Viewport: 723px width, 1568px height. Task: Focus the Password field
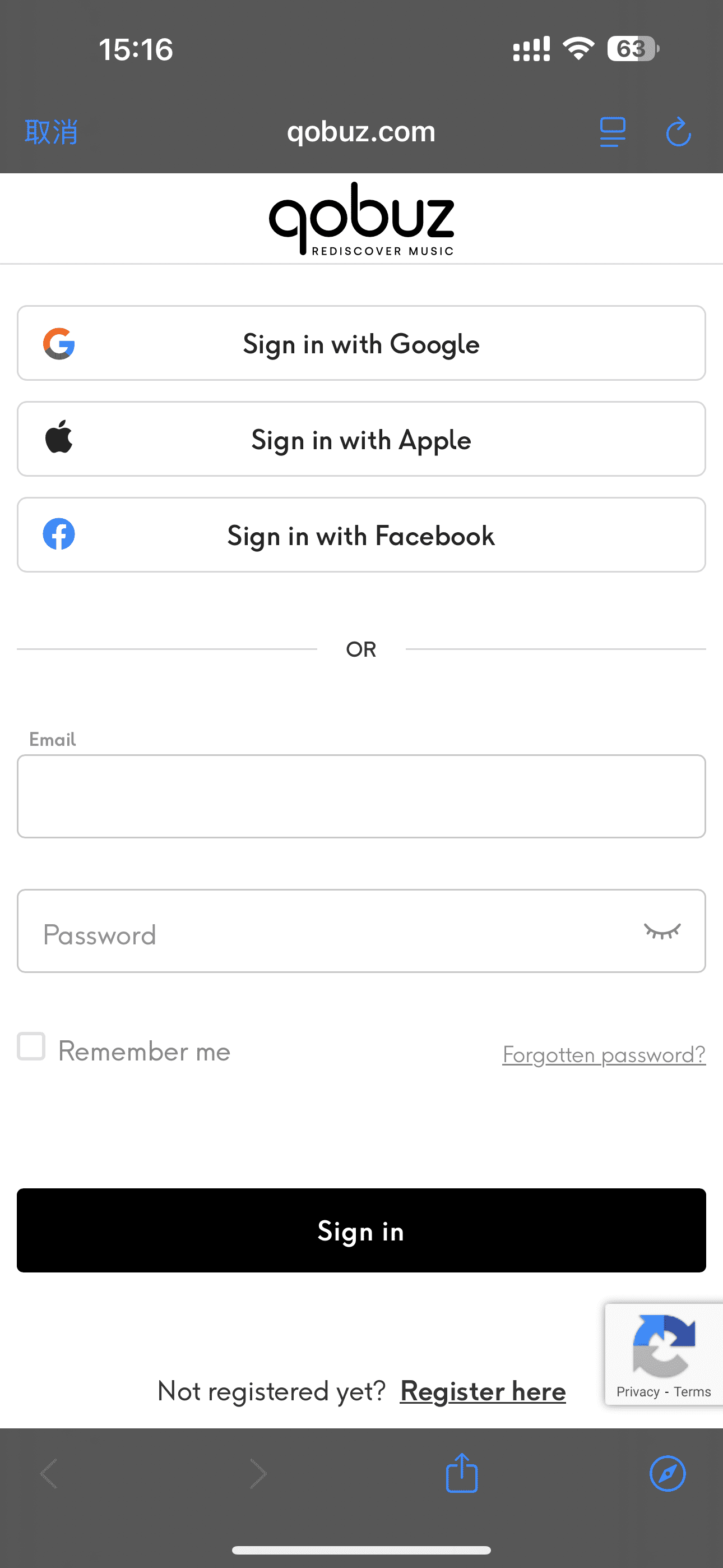click(x=328, y=931)
